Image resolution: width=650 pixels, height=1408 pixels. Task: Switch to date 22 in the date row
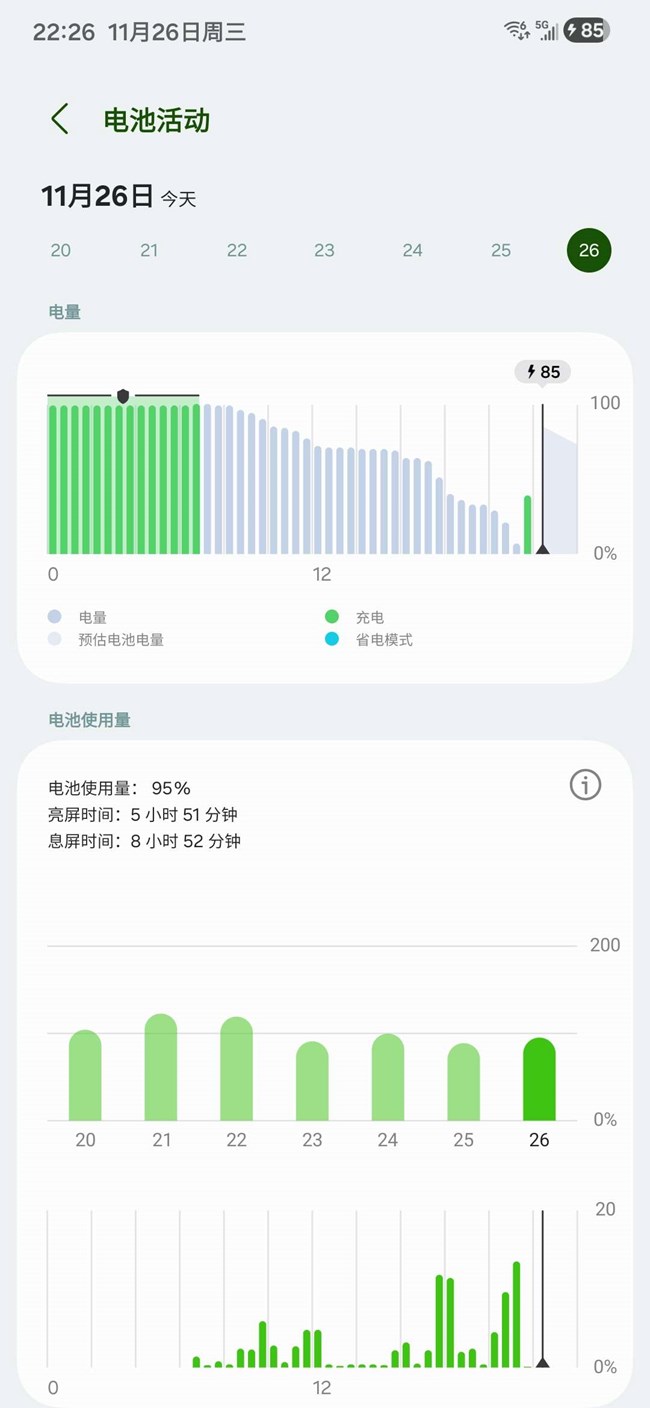(237, 250)
